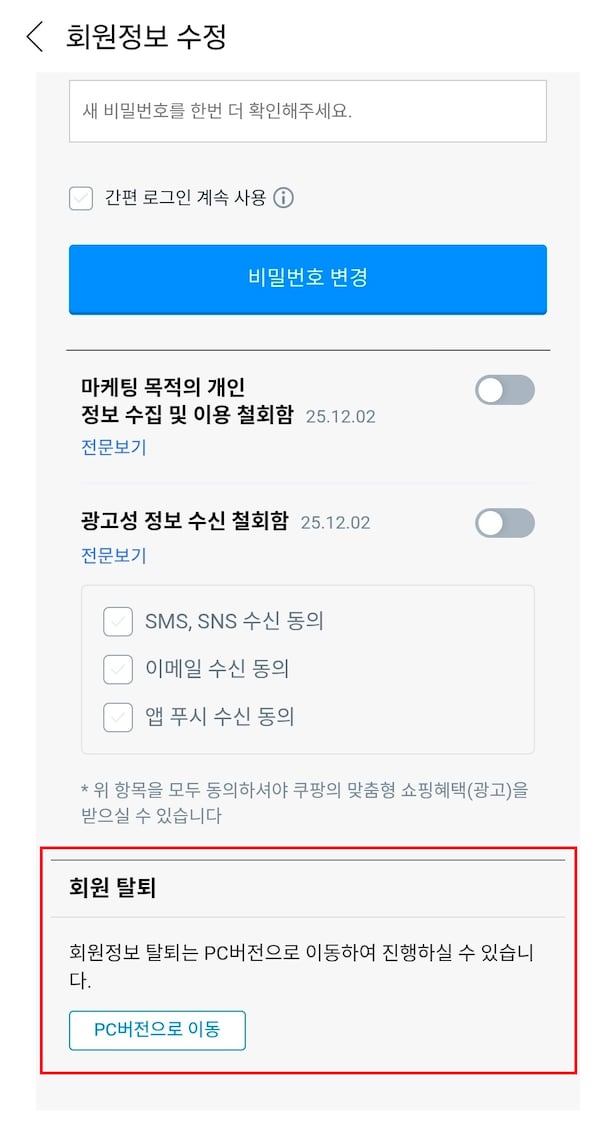Tap PC버전으로 이동 button
Screen dimensions: 616x1127
point(157,1030)
